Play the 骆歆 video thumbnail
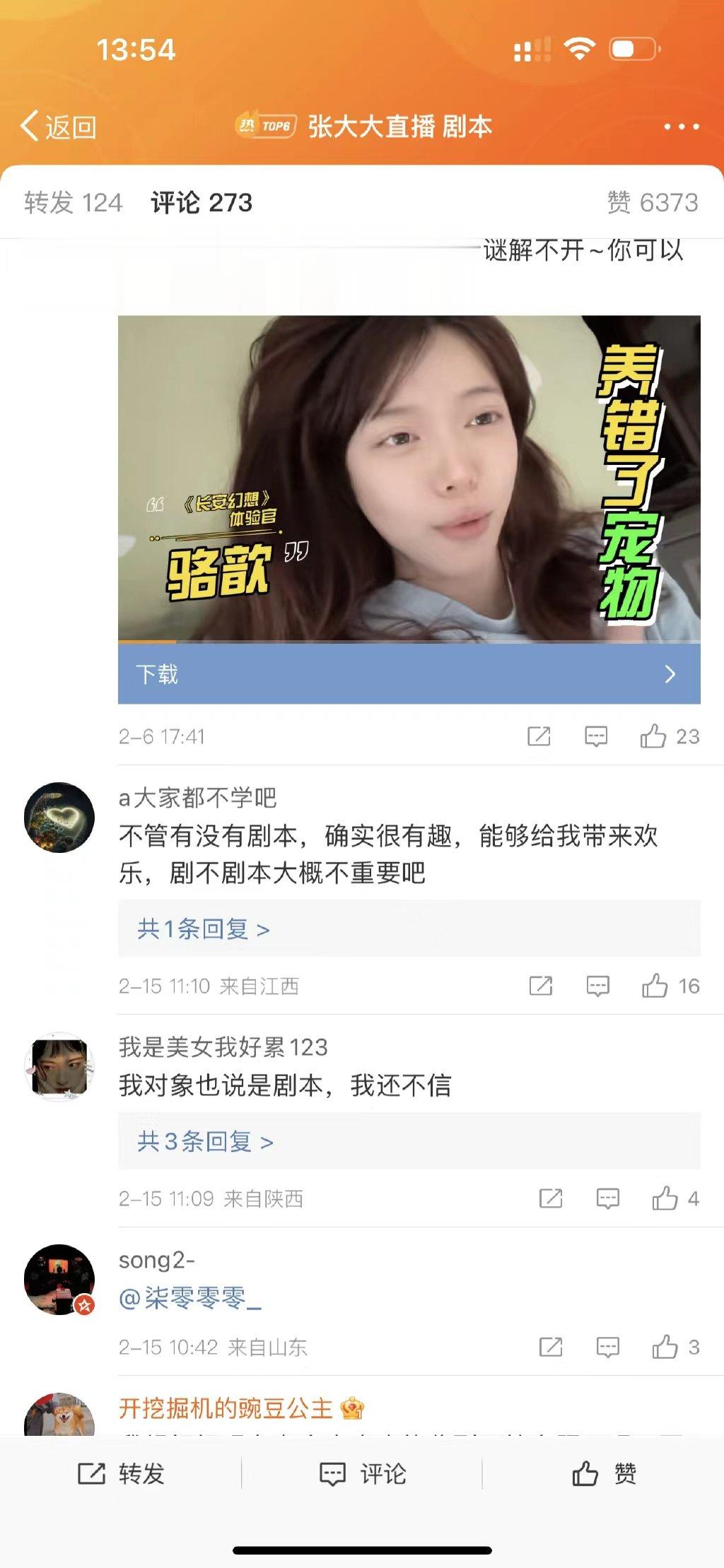Viewport: 724px width, 1568px height. point(409,478)
